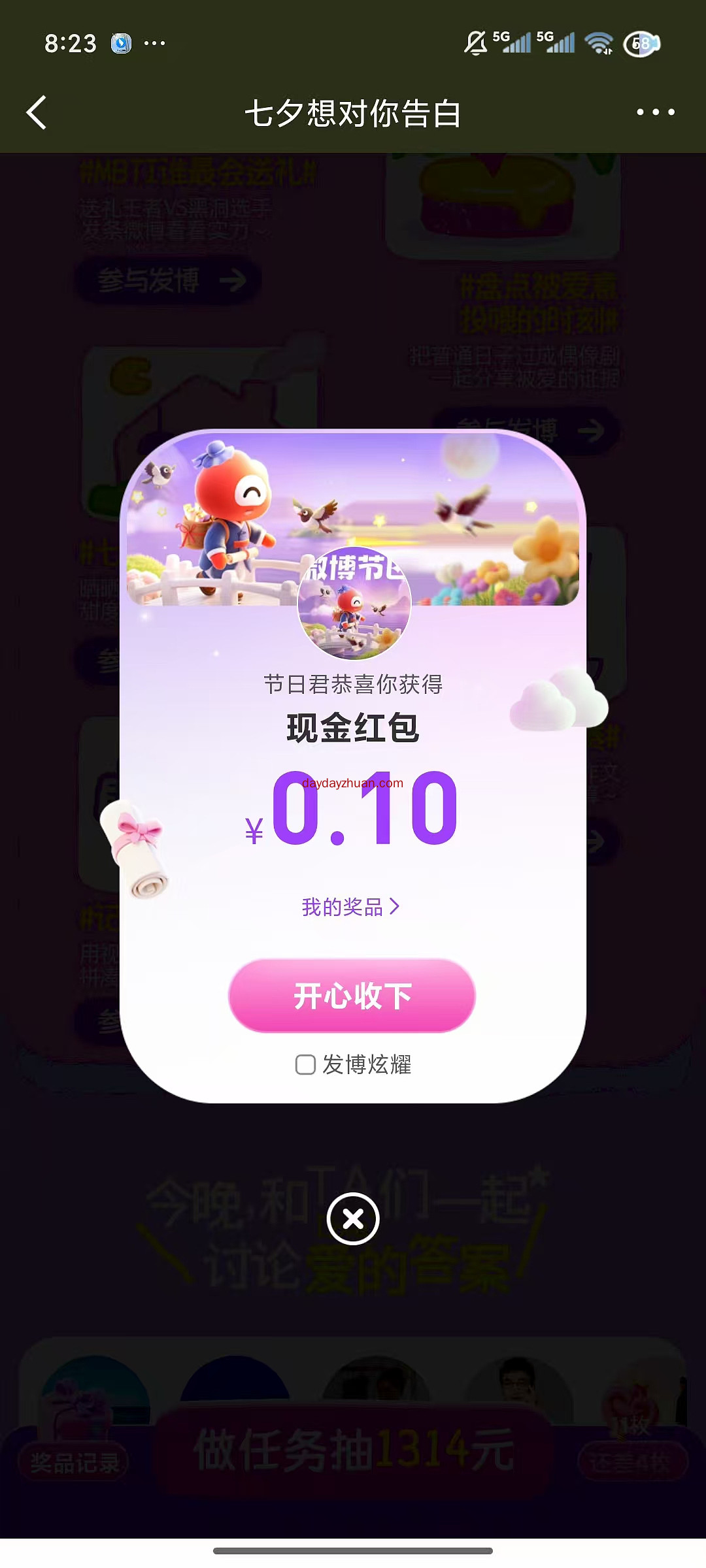
Task: Open the three-dot overflow menu
Action: (x=656, y=112)
